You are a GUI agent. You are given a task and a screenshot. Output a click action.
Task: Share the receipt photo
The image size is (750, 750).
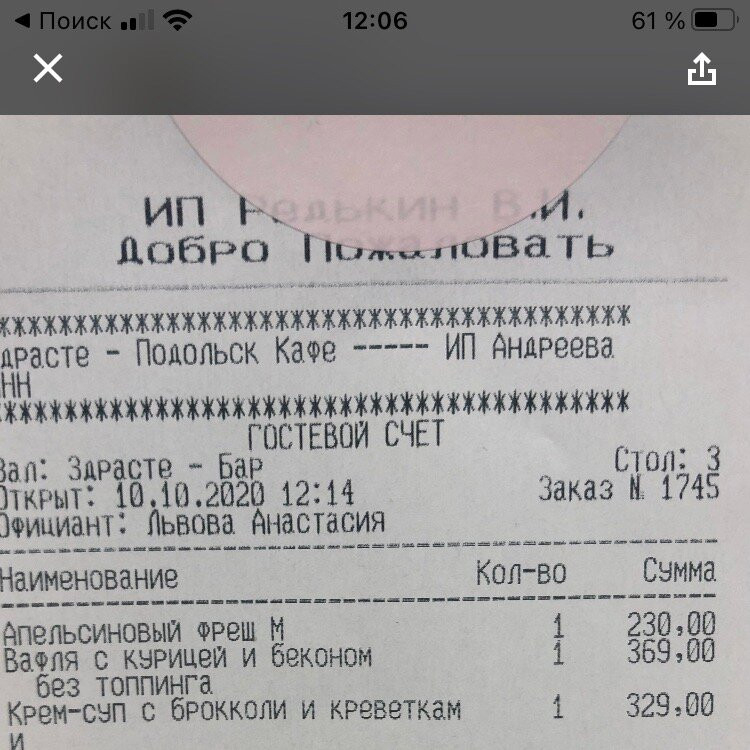[x=702, y=69]
